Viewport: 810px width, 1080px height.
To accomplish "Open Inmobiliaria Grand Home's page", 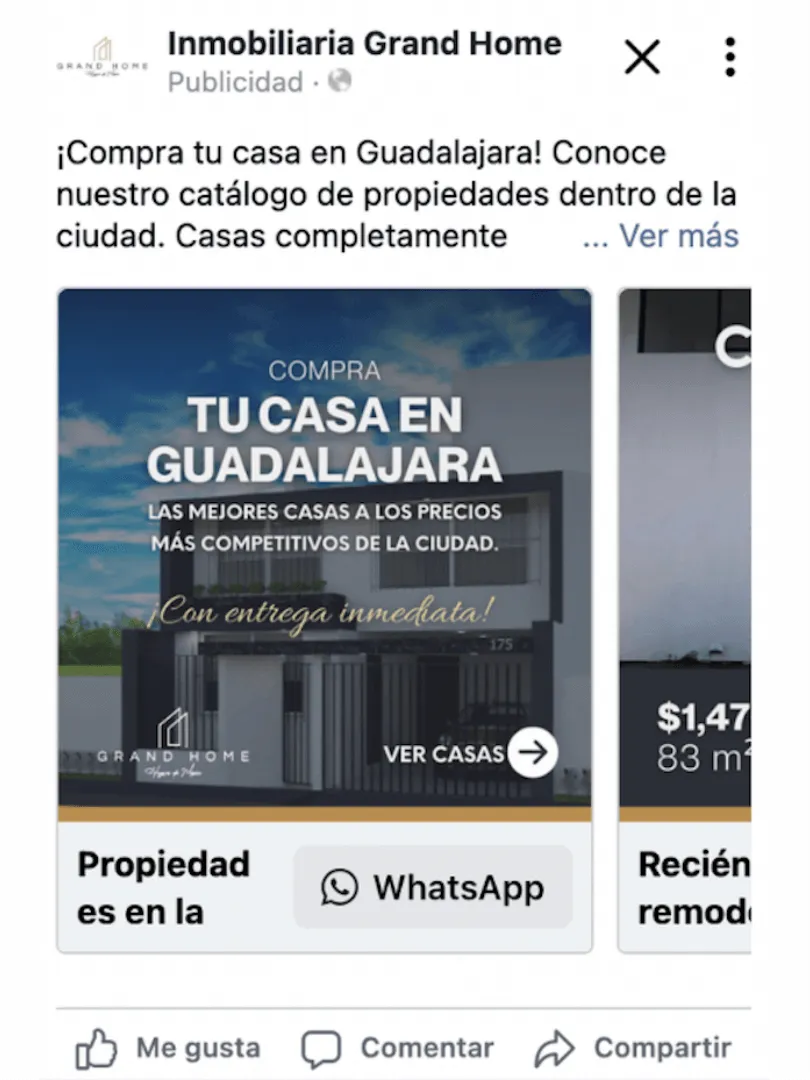I will [x=364, y=44].
